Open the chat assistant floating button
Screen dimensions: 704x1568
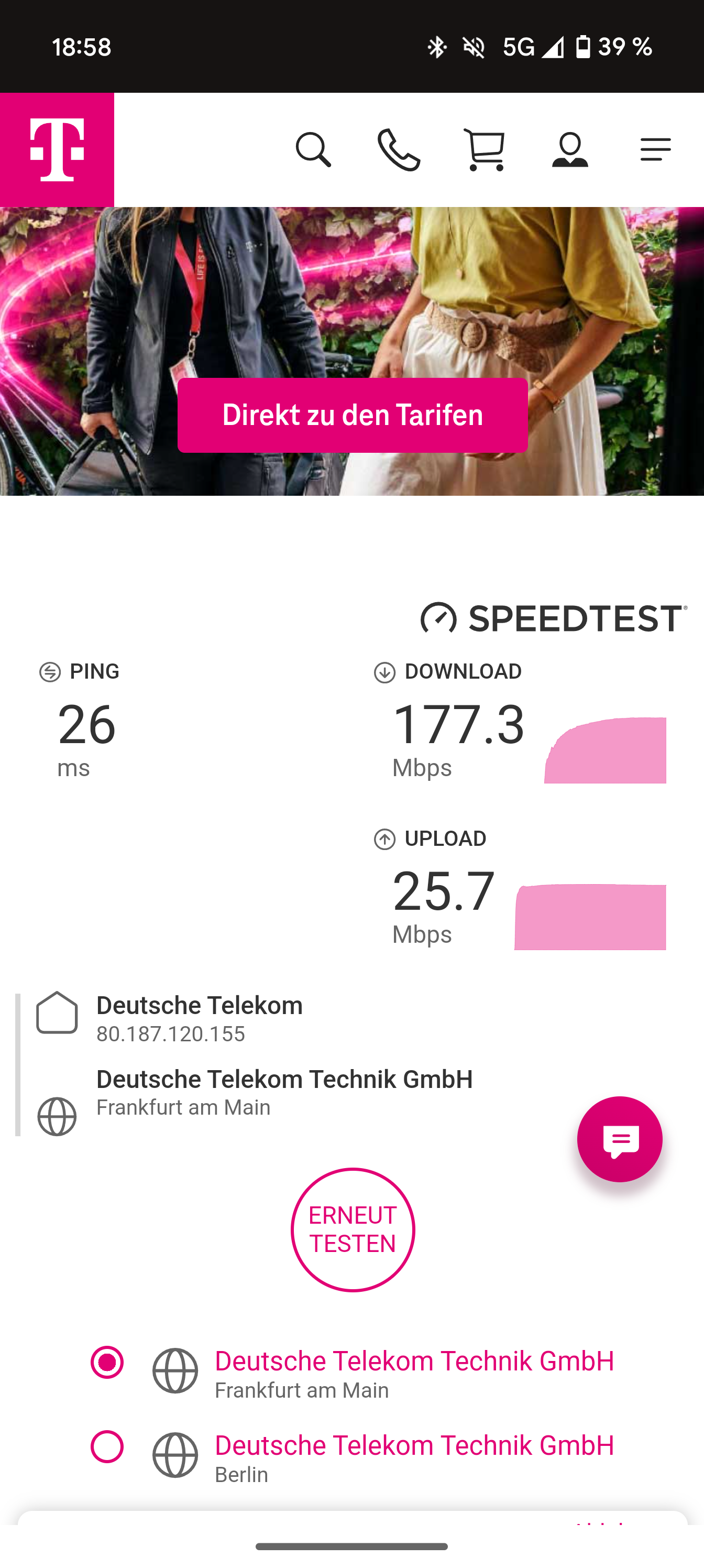tap(620, 1139)
